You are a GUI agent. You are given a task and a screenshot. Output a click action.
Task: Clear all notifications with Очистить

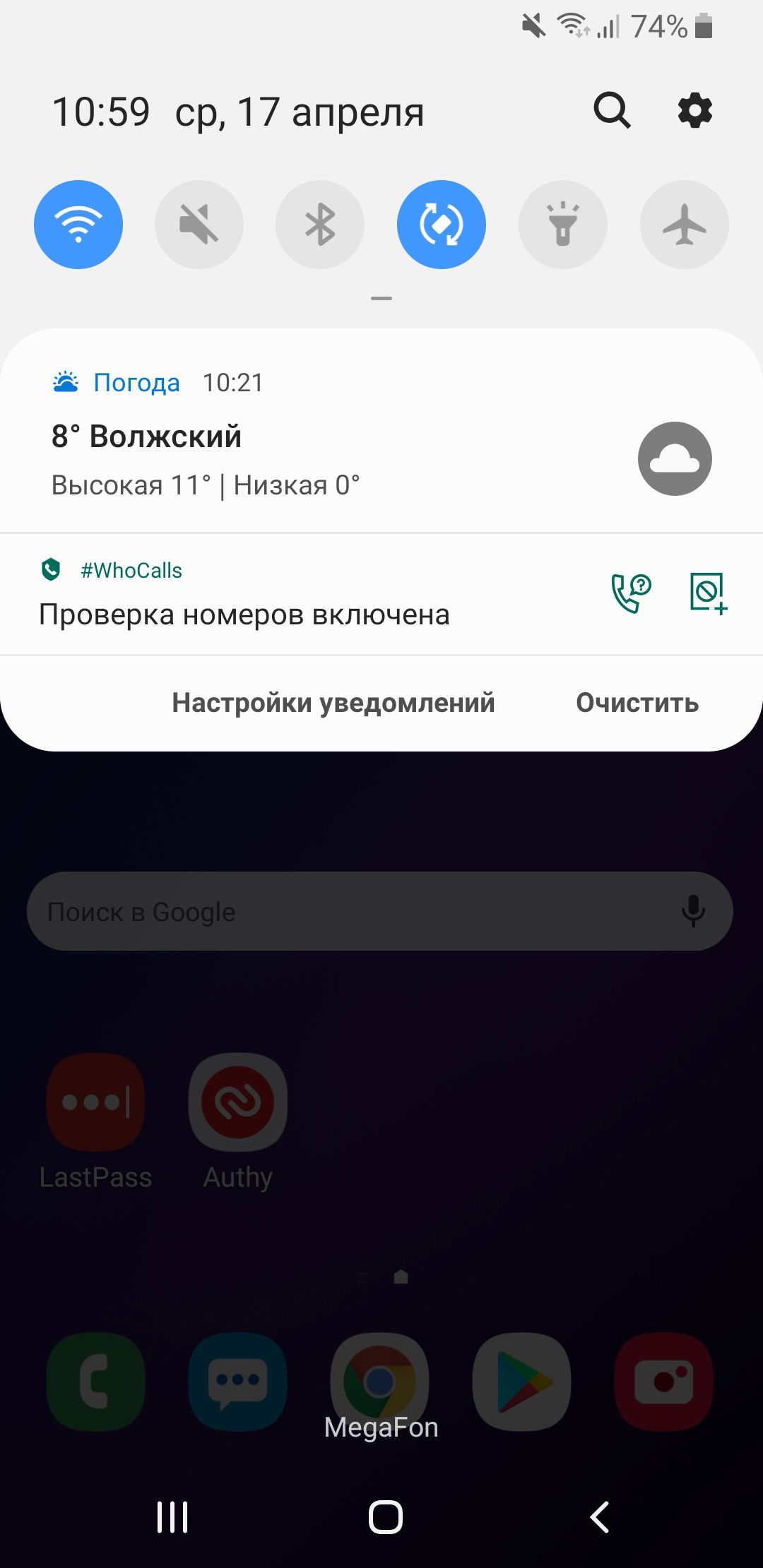(637, 703)
